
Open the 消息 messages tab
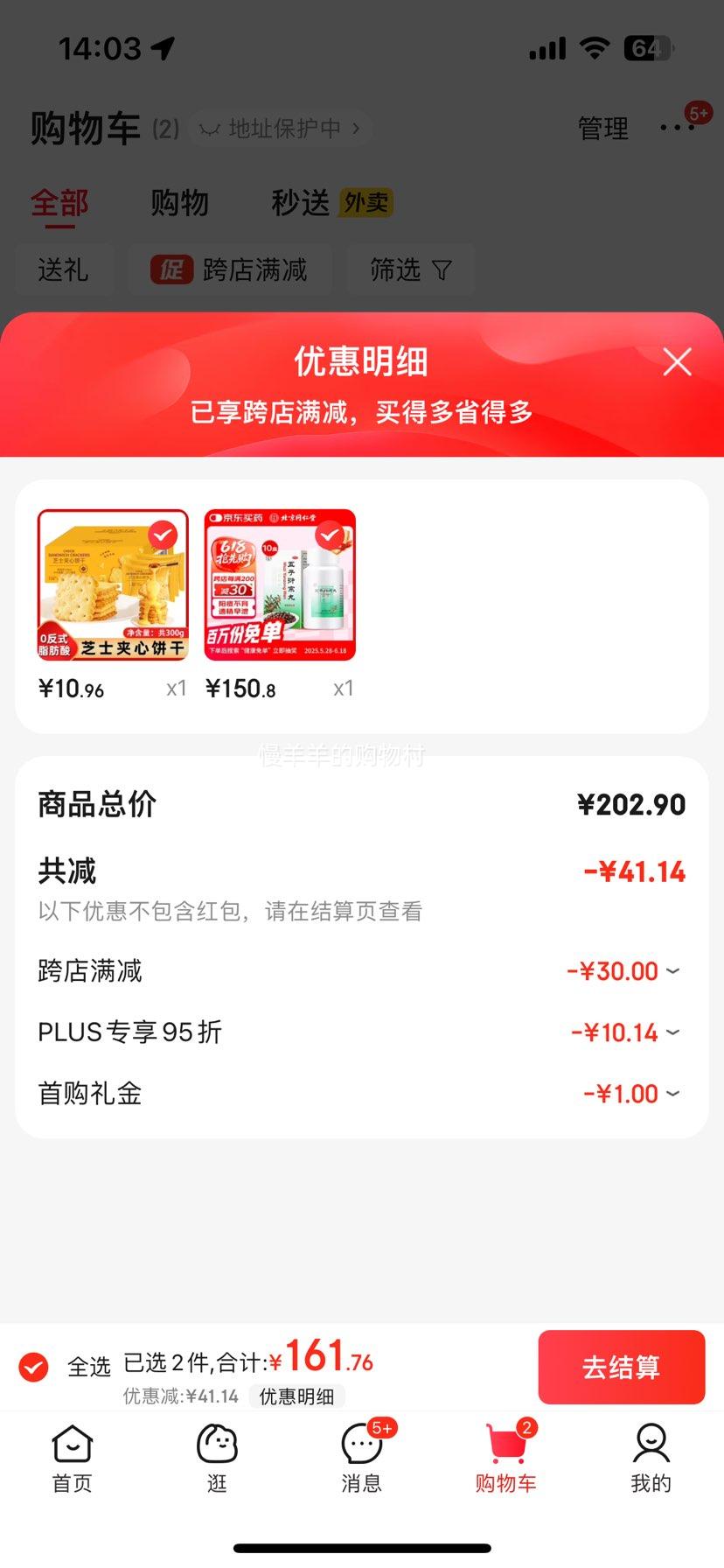click(362, 1459)
